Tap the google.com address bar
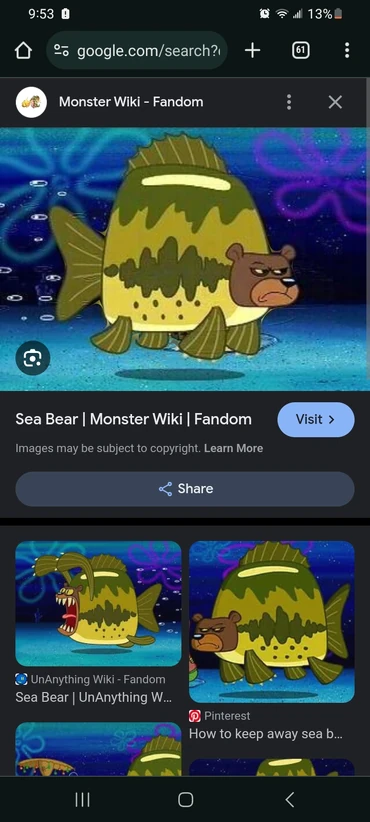Image resolution: width=370 pixels, height=822 pixels. click(137, 50)
